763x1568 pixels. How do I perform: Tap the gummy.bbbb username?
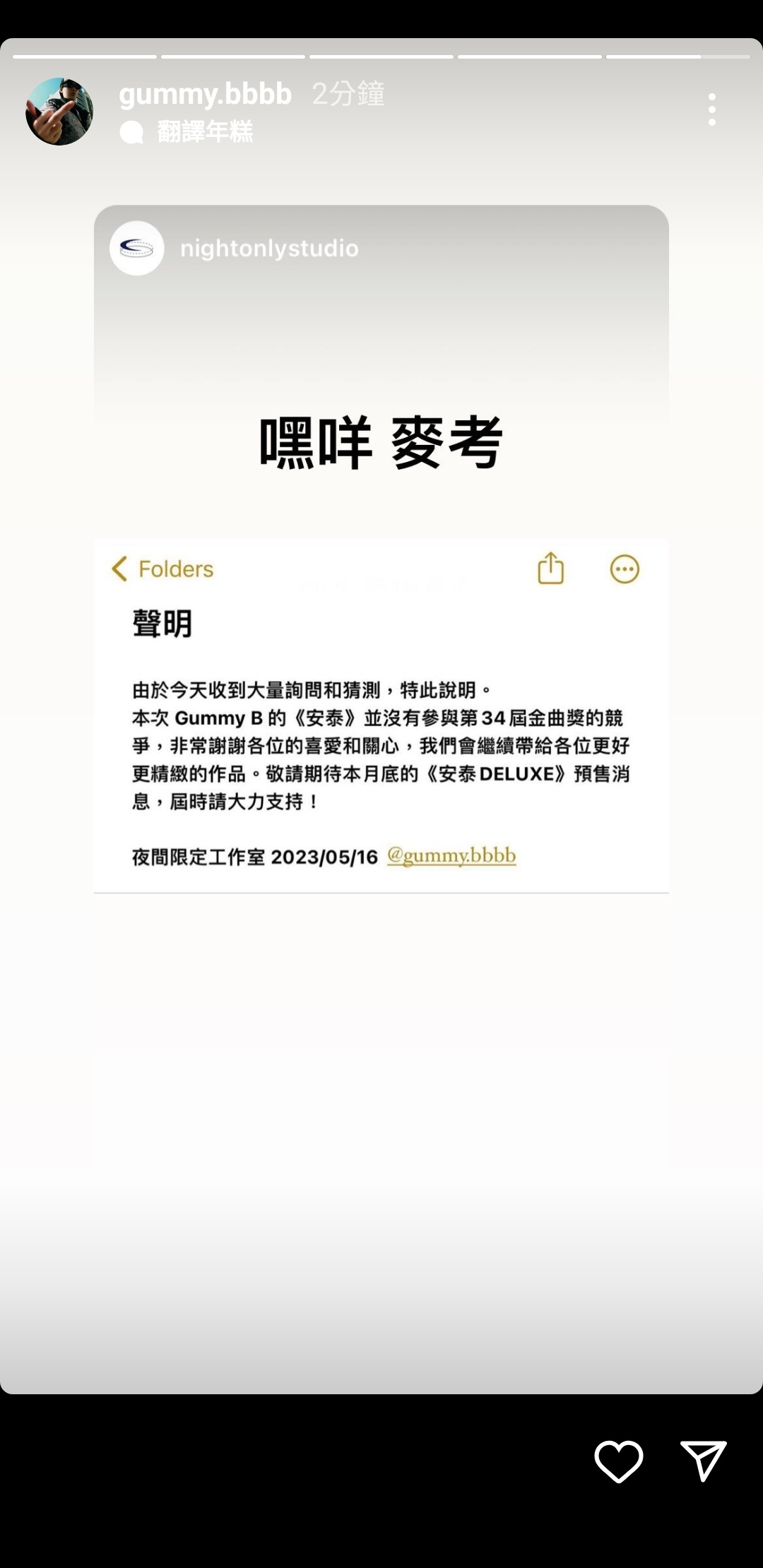(205, 94)
